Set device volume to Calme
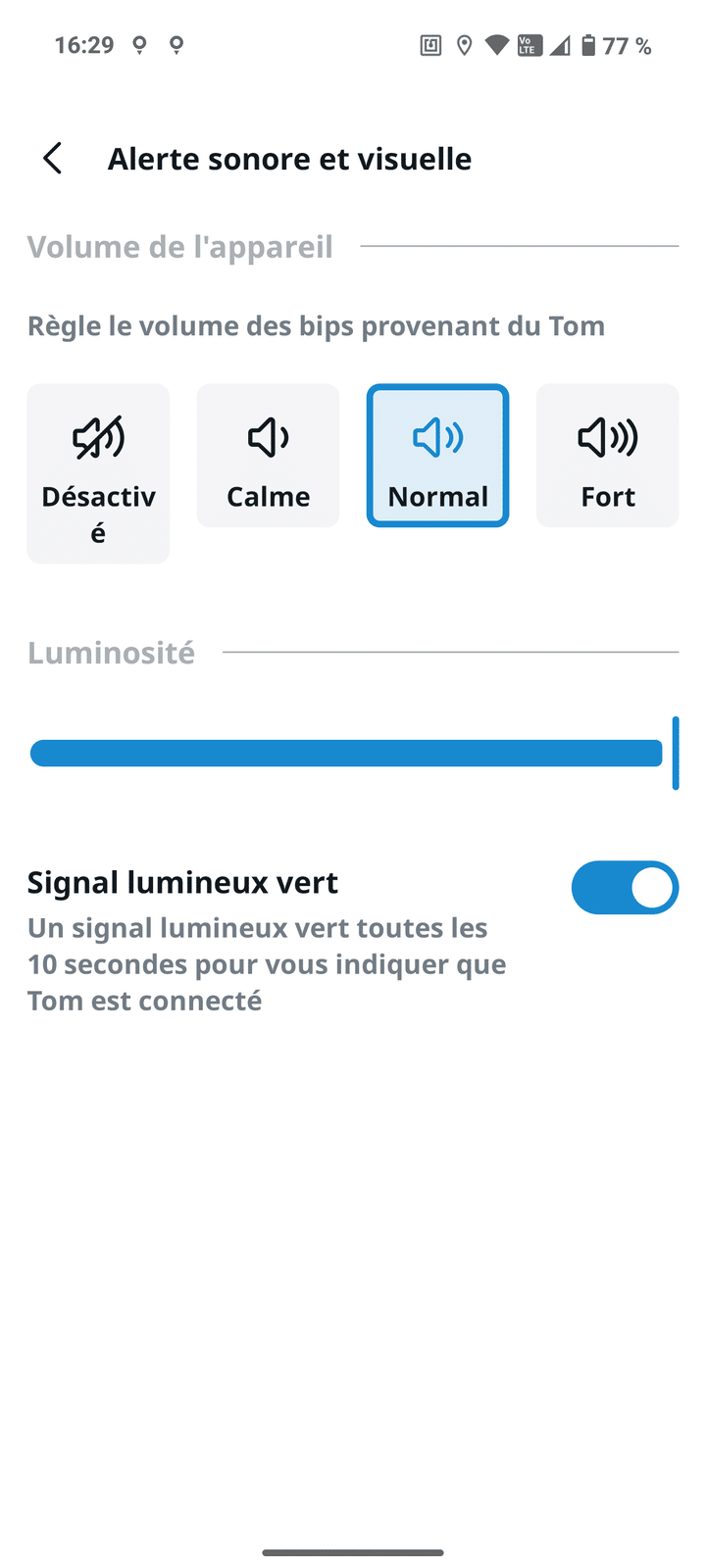 point(268,456)
